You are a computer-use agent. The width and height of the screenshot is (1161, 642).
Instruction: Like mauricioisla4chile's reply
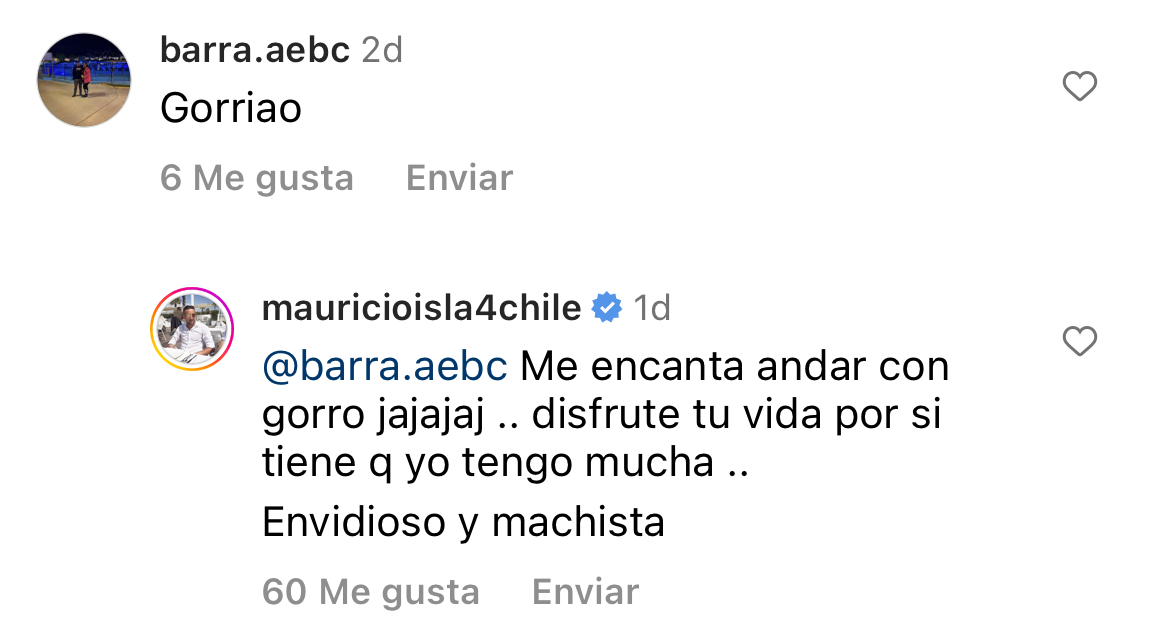point(1079,342)
